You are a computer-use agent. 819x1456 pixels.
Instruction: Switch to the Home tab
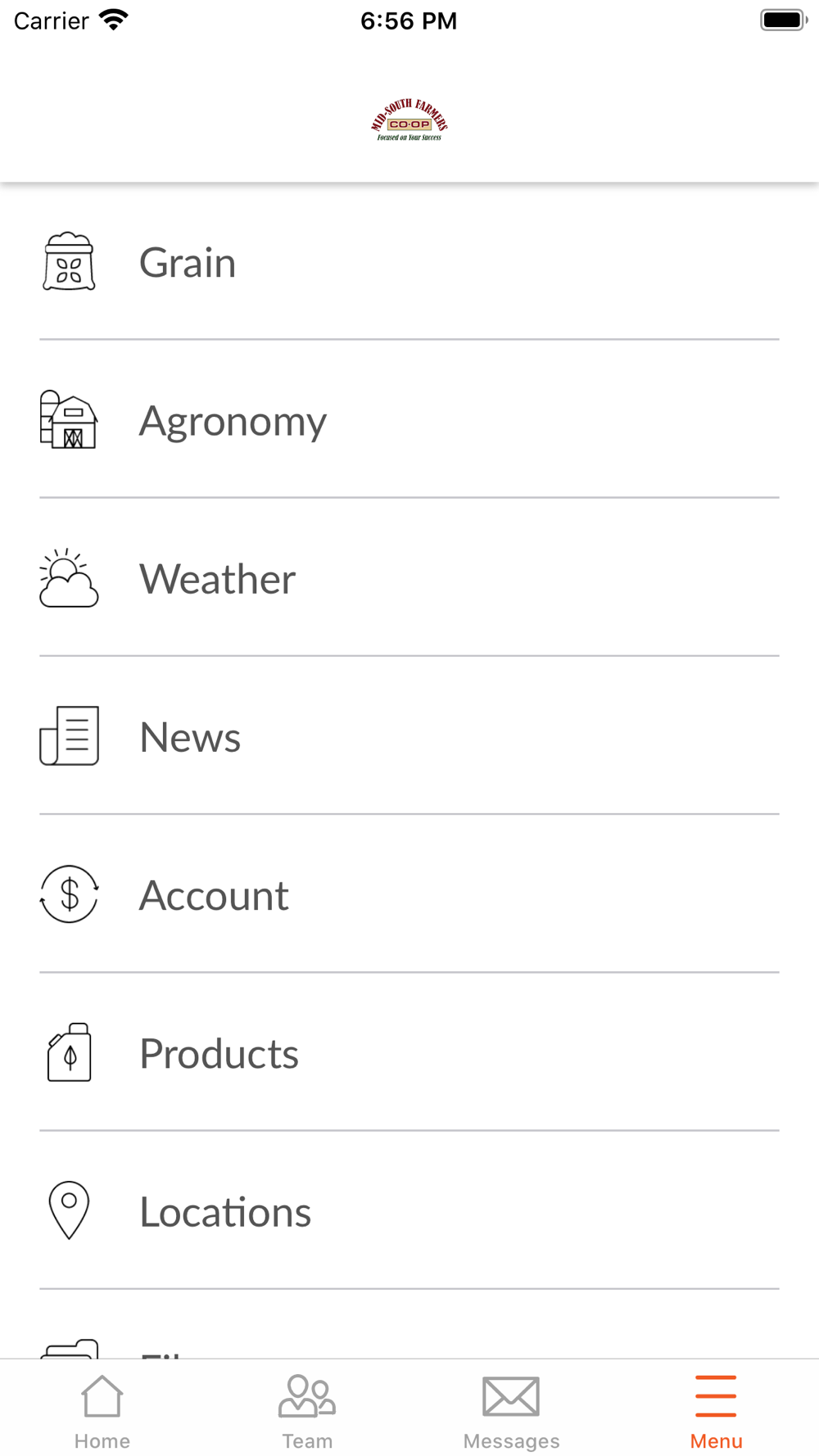point(102,1412)
